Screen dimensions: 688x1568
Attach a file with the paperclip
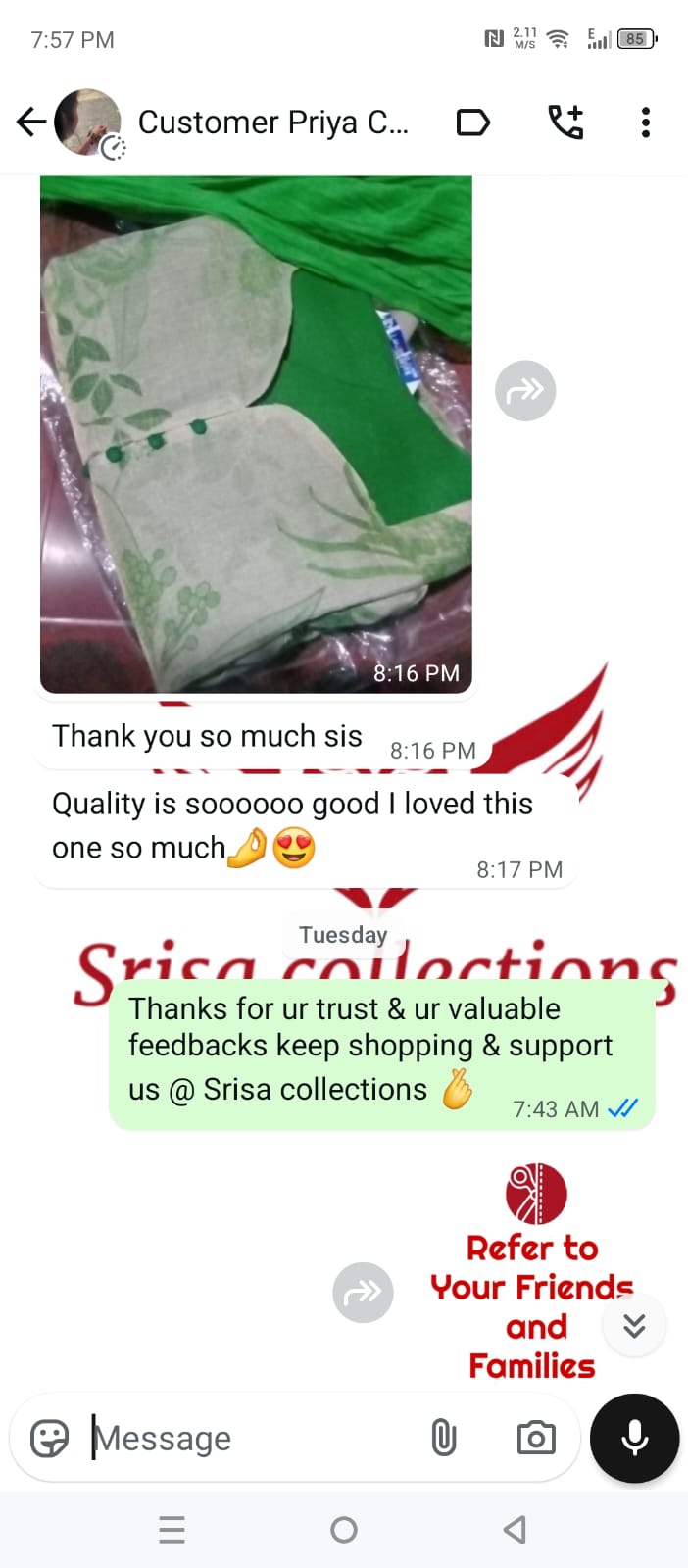[x=444, y=1438]
